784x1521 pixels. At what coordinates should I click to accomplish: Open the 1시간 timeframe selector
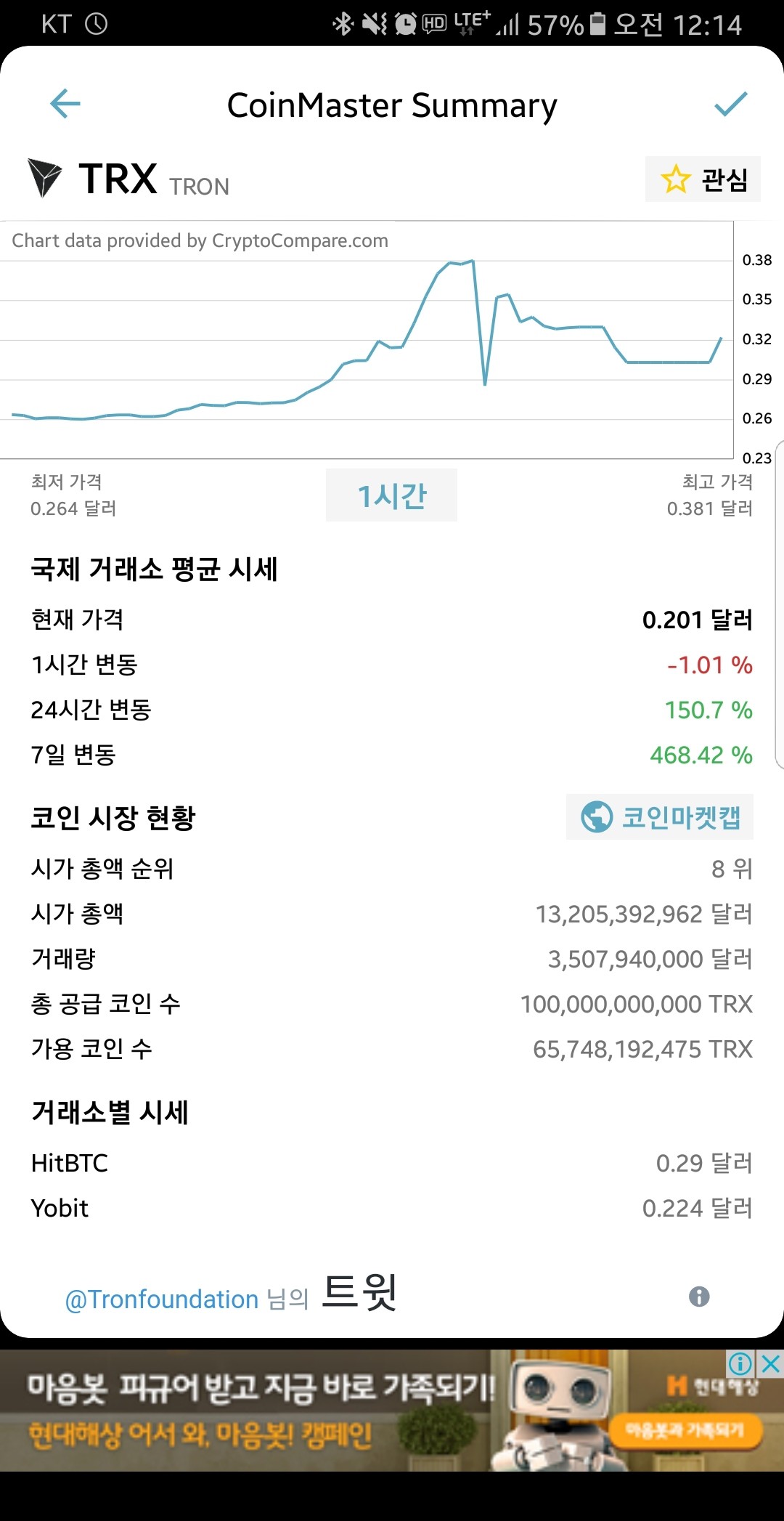391,495
